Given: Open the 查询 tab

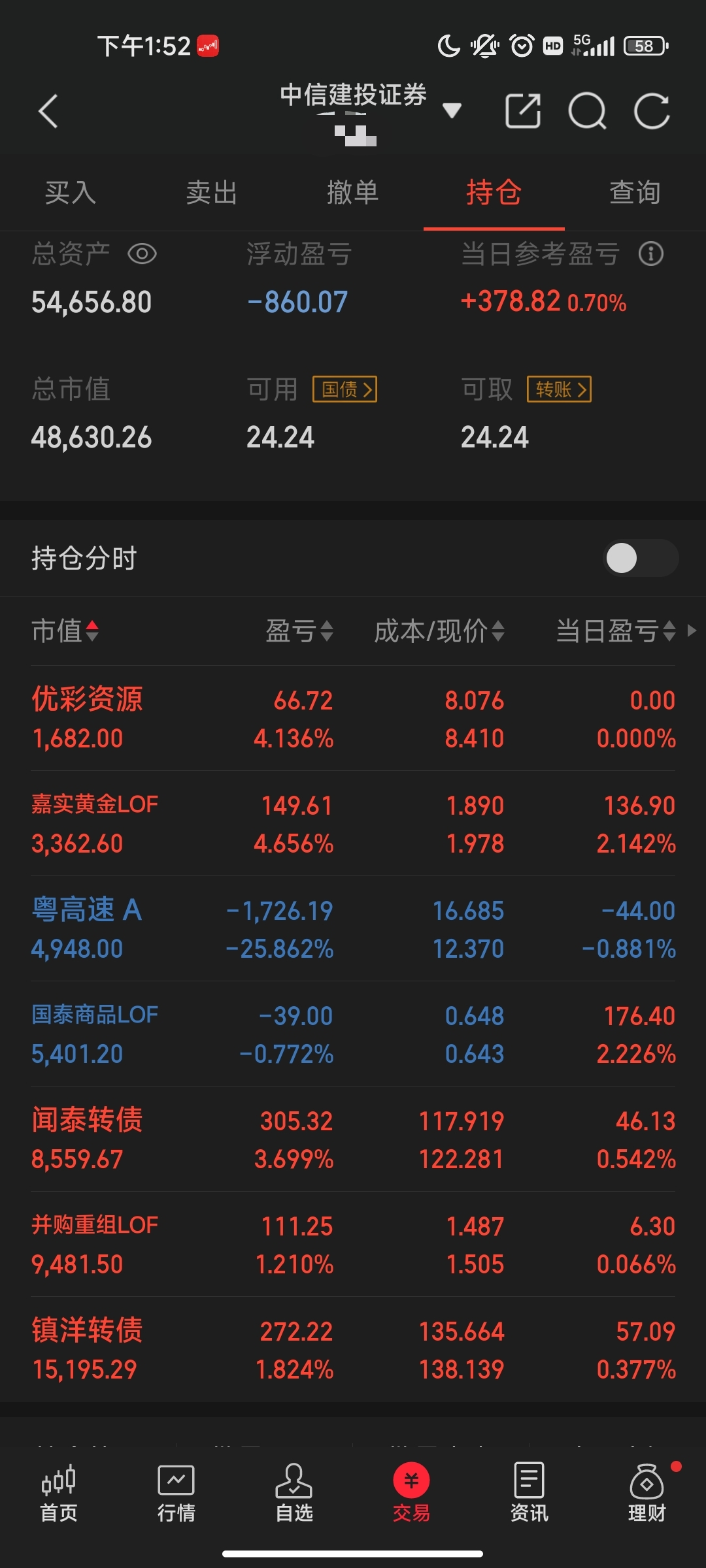Looking at the screenshot, I should 635,193.
